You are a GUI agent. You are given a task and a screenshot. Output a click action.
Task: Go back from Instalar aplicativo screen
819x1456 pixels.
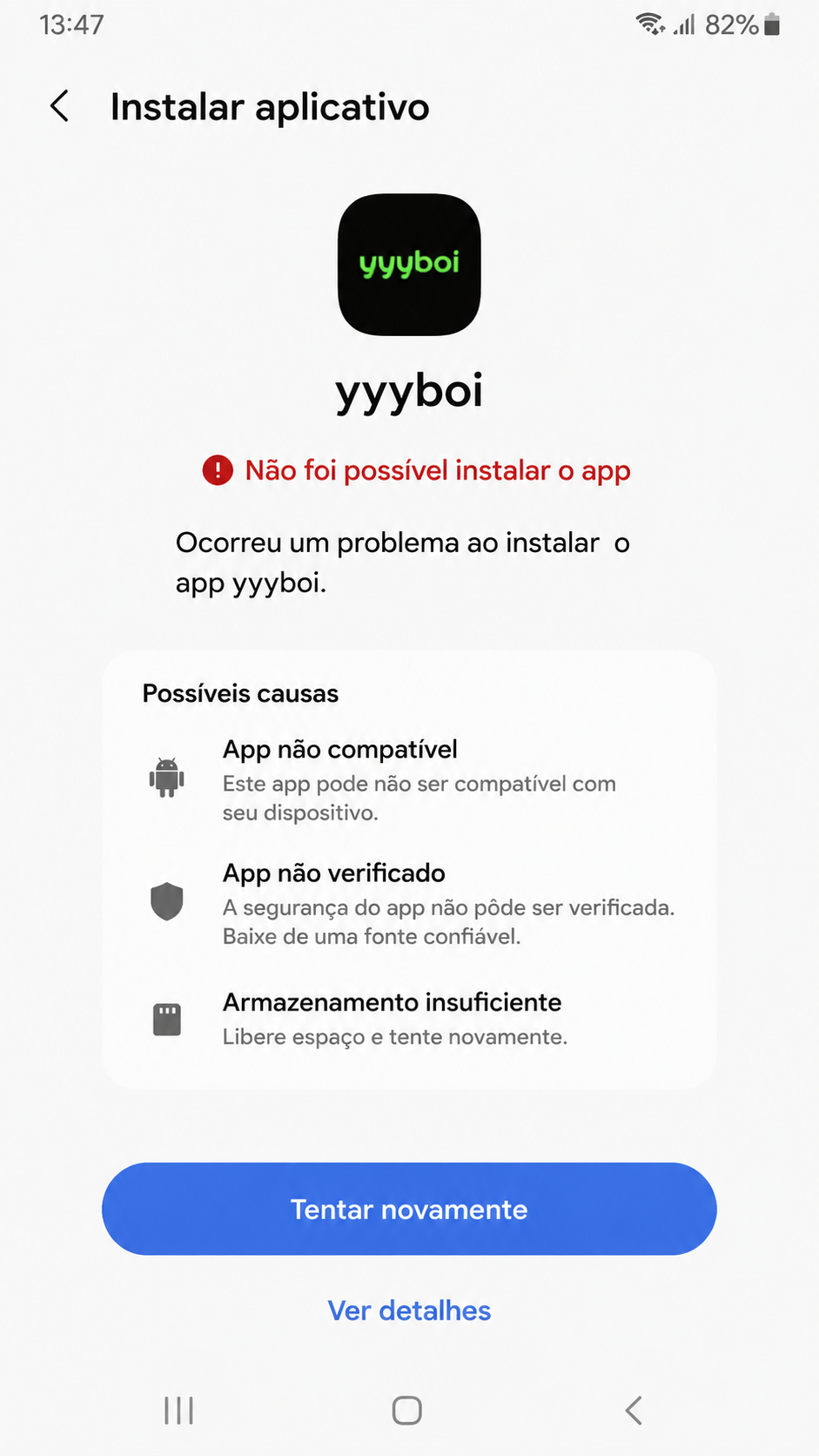coord(59,106)
